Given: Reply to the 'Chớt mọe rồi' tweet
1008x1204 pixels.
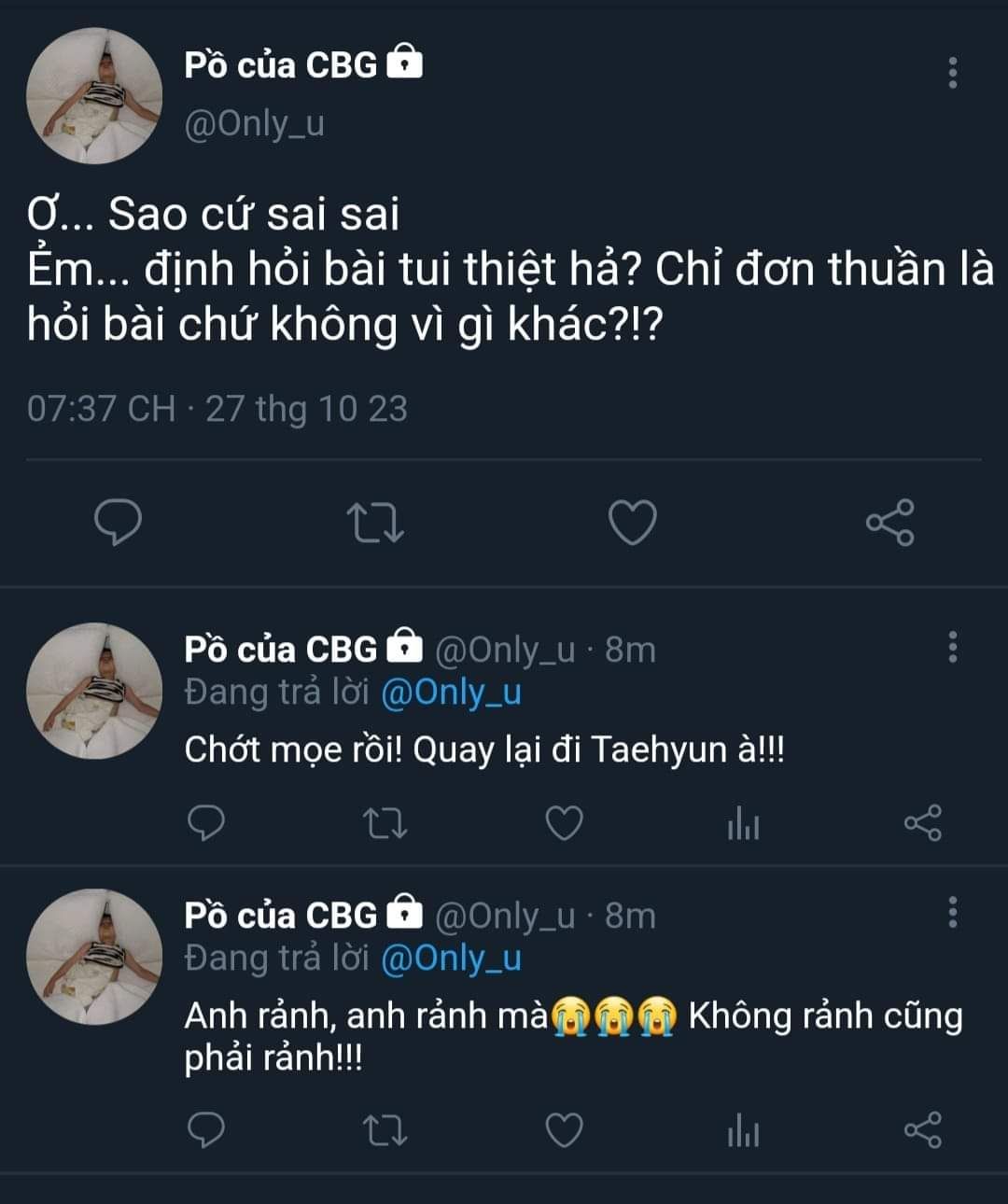Looking at the screenshot, I should click(x=206, y=823).
